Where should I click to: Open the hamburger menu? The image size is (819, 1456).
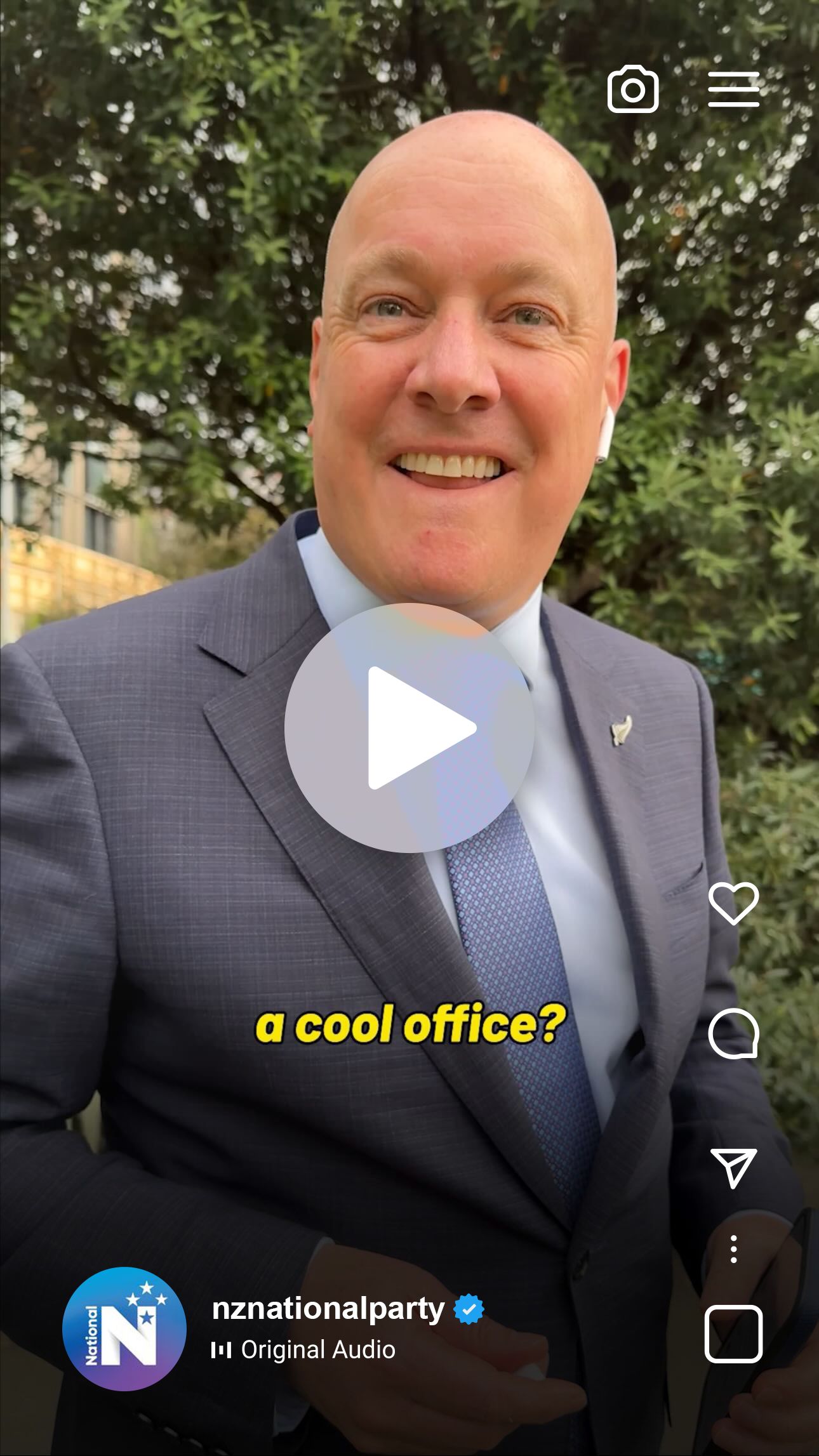coord(733,89)
